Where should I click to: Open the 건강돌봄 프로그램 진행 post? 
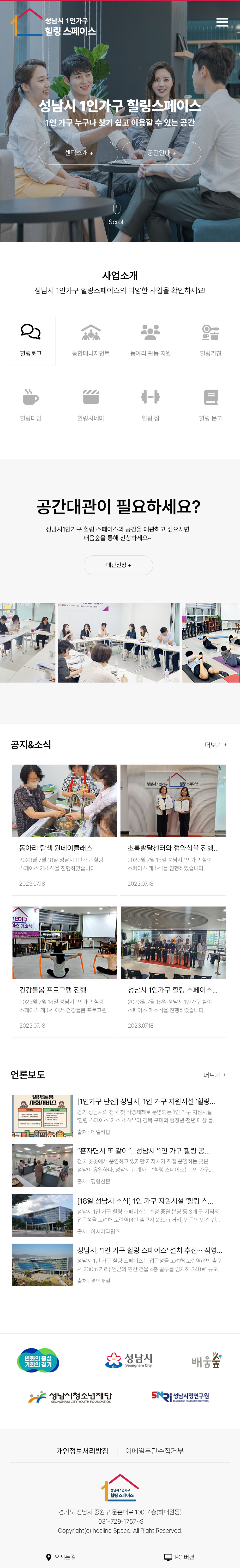(53, 989)
